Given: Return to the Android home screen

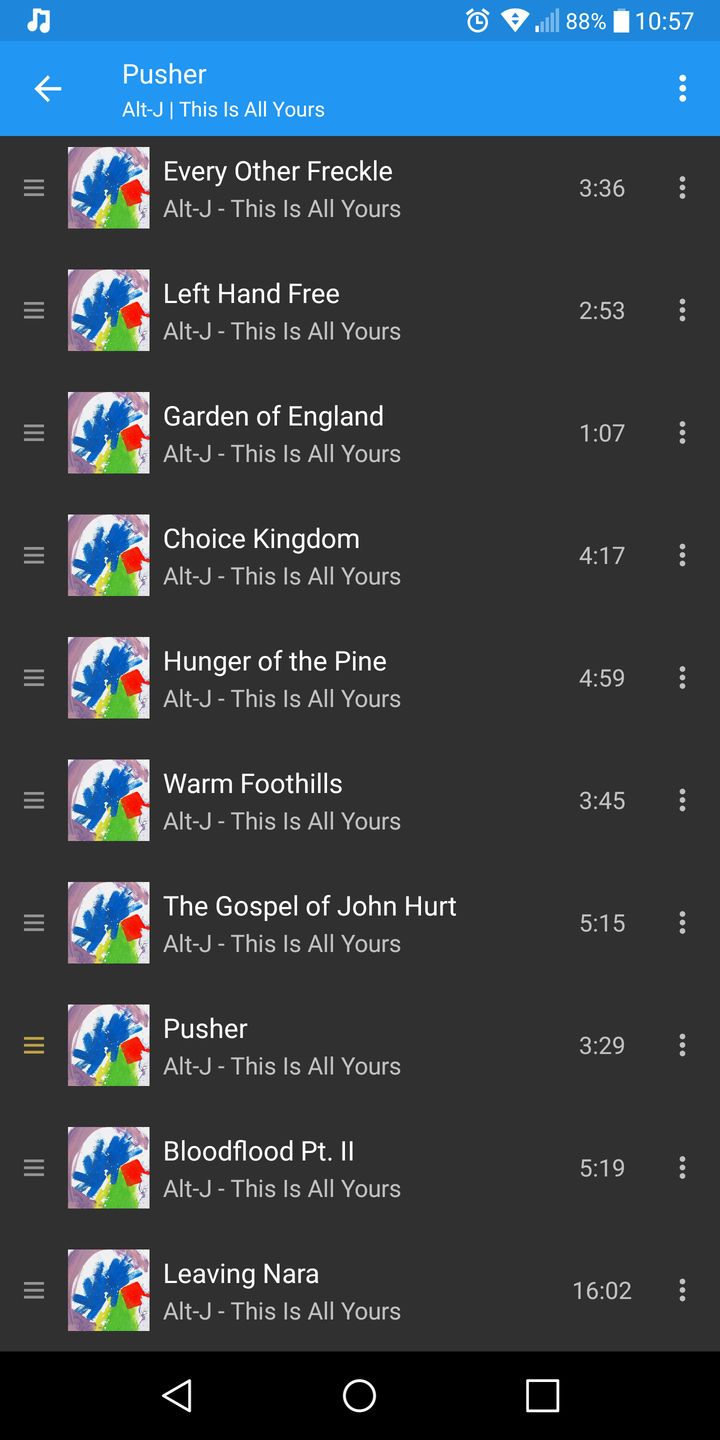Looking at the screenshot, I should (x=359, y=1396).
